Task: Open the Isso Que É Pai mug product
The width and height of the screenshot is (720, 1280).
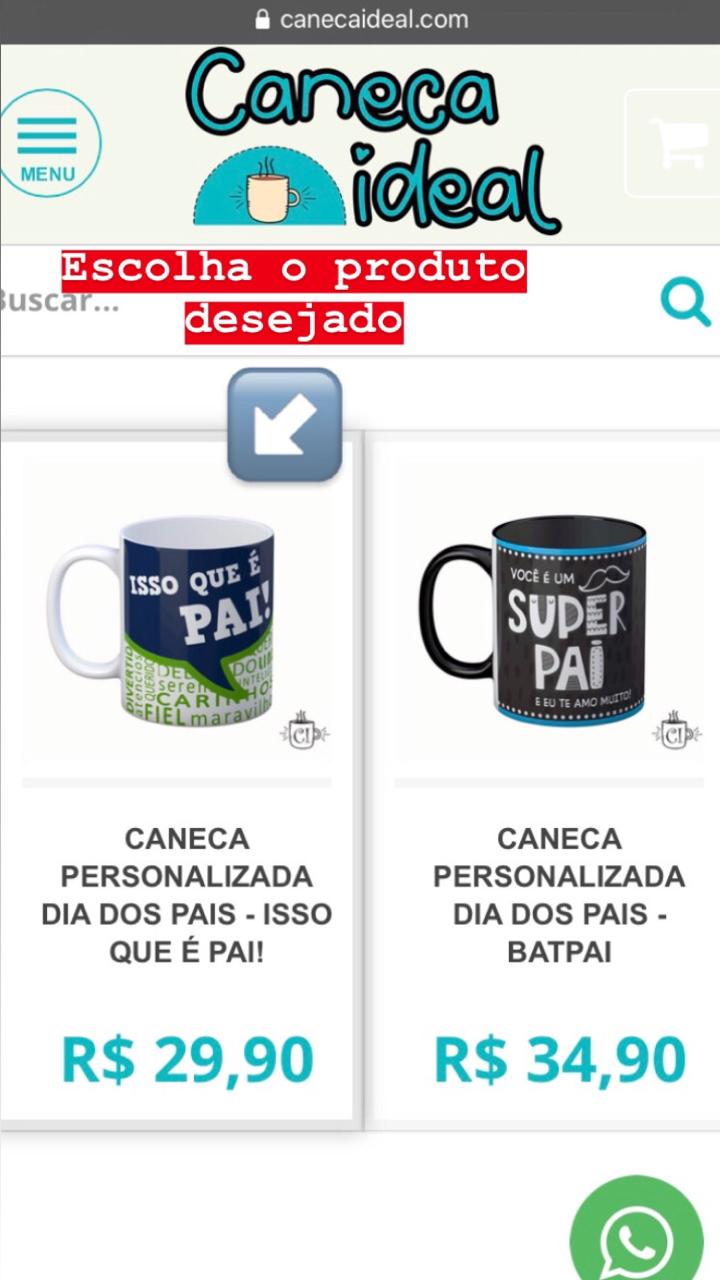Action: coord(178,620)
